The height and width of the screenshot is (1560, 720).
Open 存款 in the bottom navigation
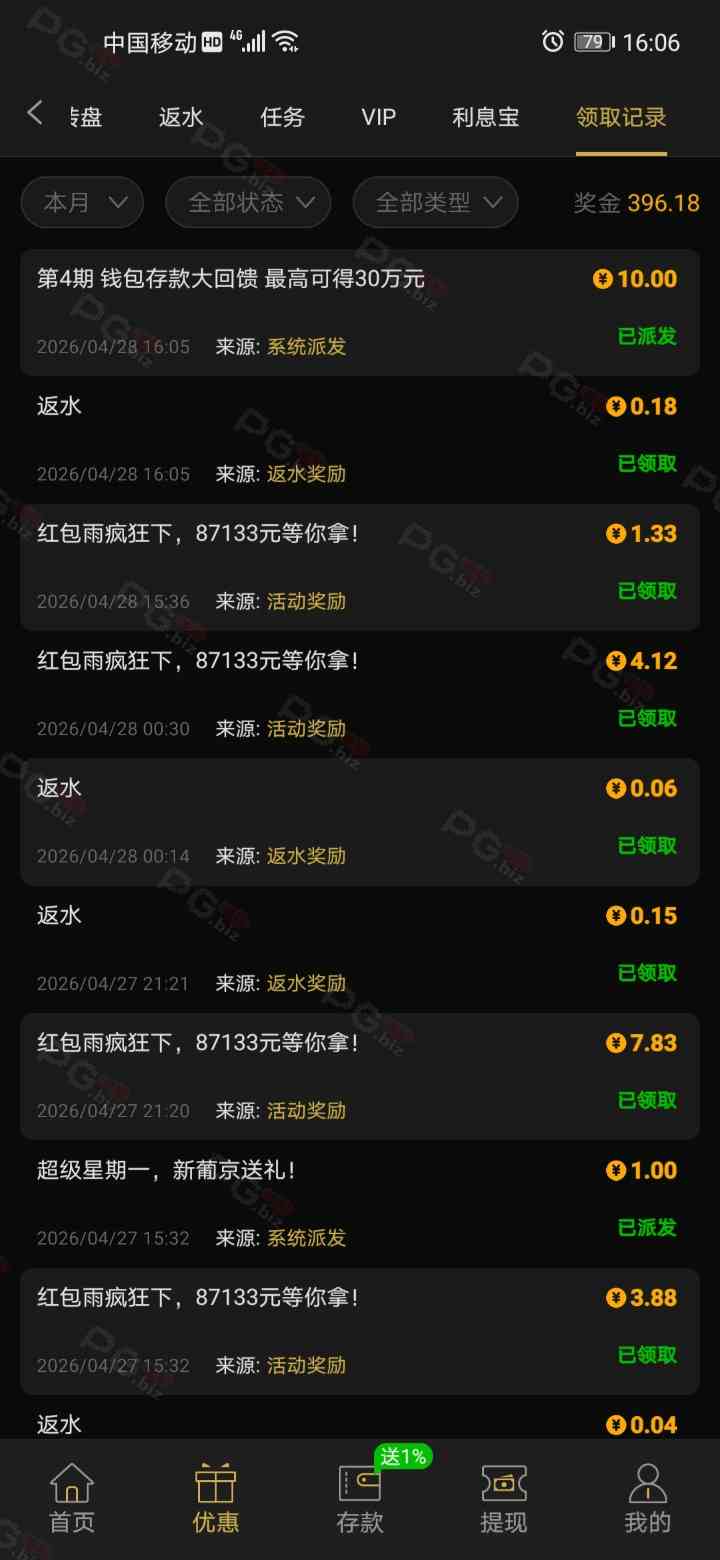tap(360, 1498)
